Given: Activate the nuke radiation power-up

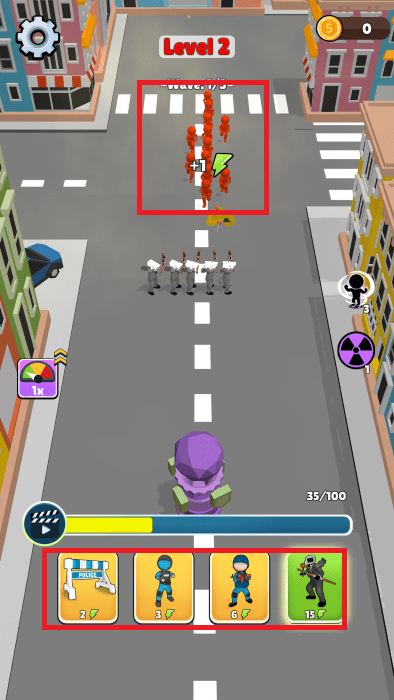Looking at the screenshot, I should (x=356, y=351).
